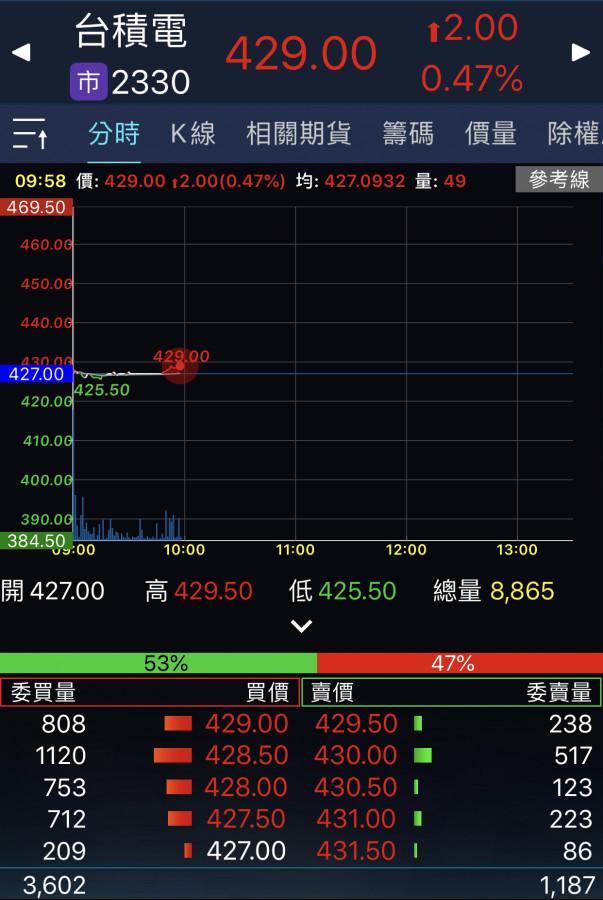This screenshot has height=900, width=603.
Task: Go to the next stock with right arrow
Action: click(580, 52)
